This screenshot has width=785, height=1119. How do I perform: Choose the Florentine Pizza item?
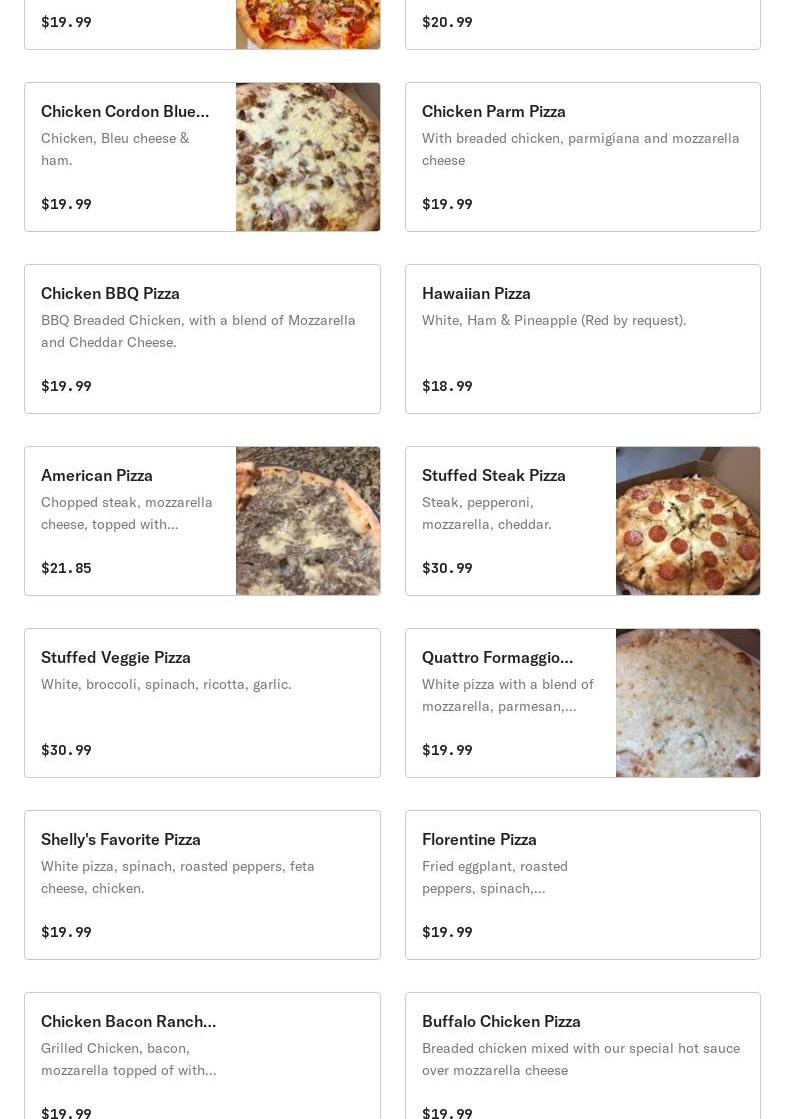coord(582,885)
